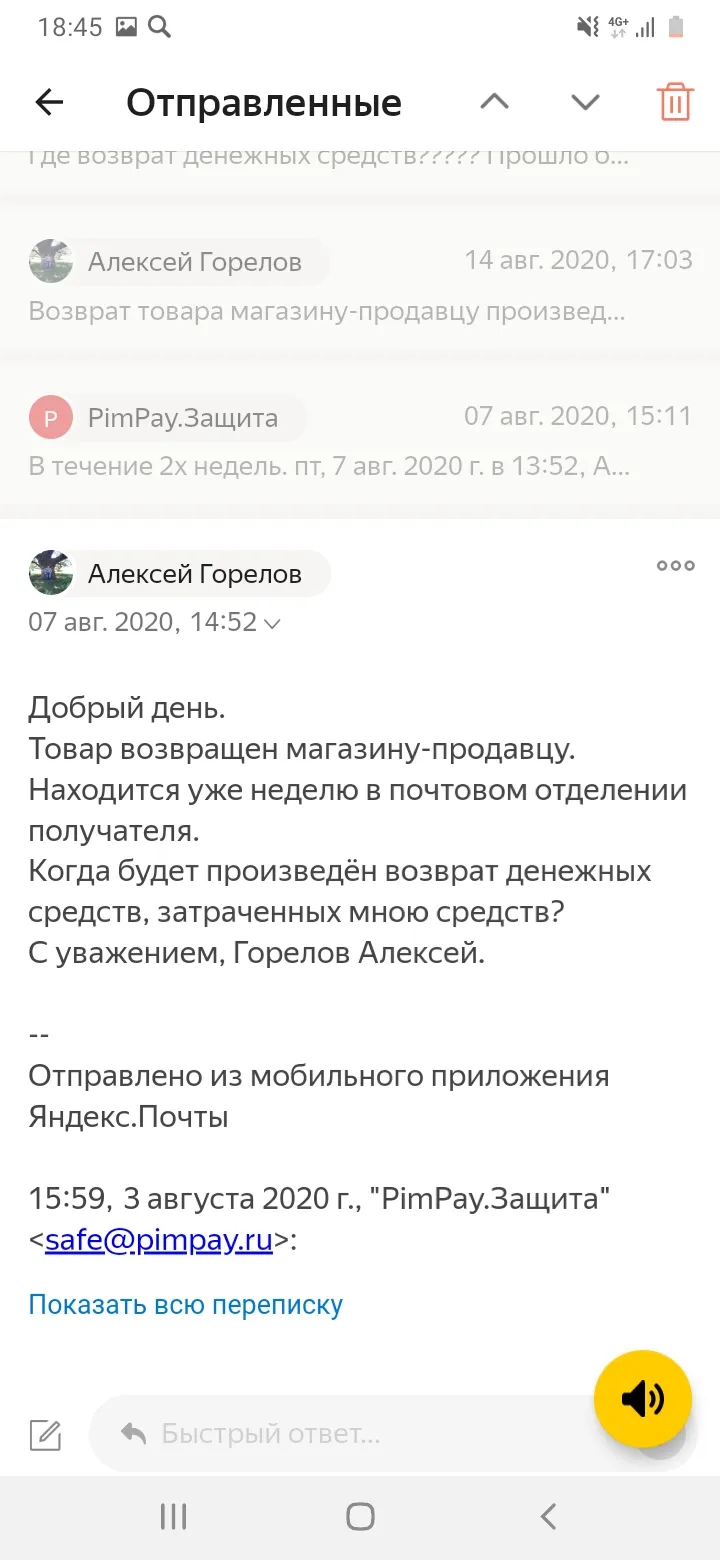The height and width of the screenshot is (1560, 720).
Task: Open the compose editor pencil icon
Action: click(x=45, y=1435)
